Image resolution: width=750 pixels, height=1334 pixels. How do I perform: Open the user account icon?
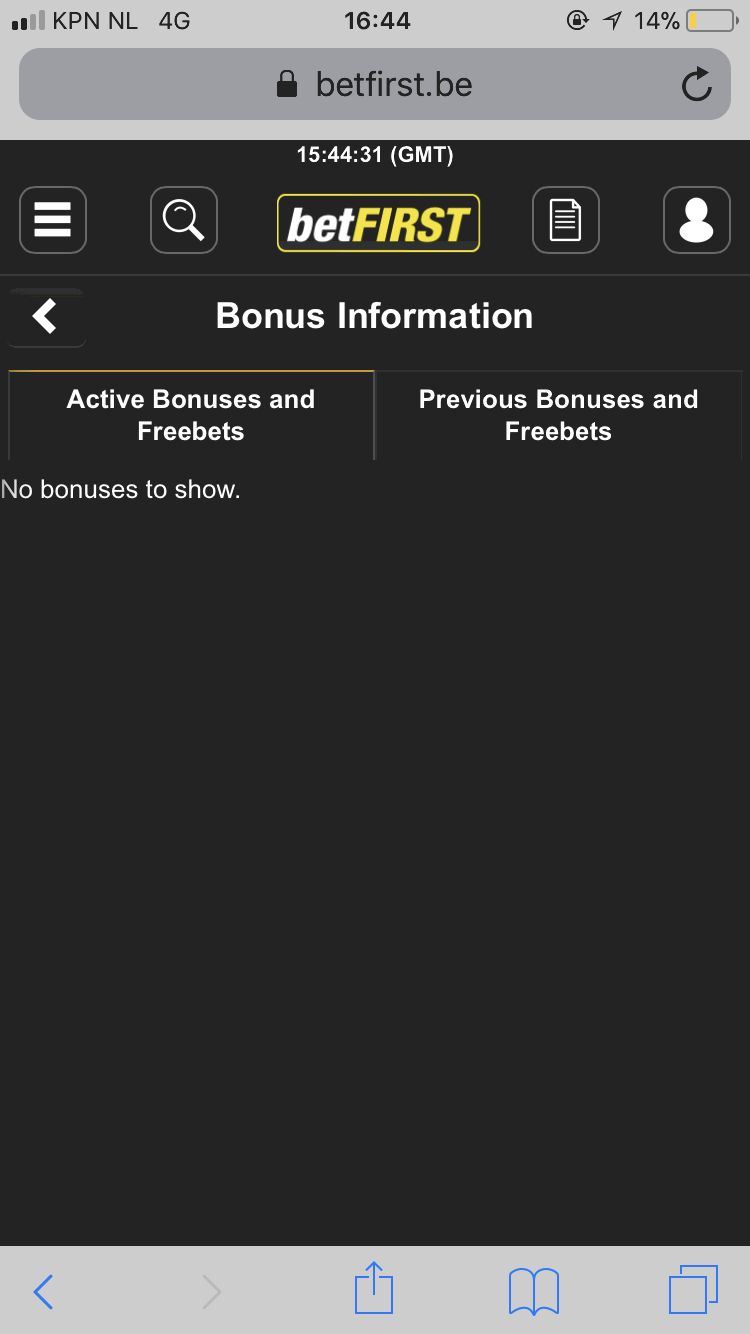tap(696, 220)
